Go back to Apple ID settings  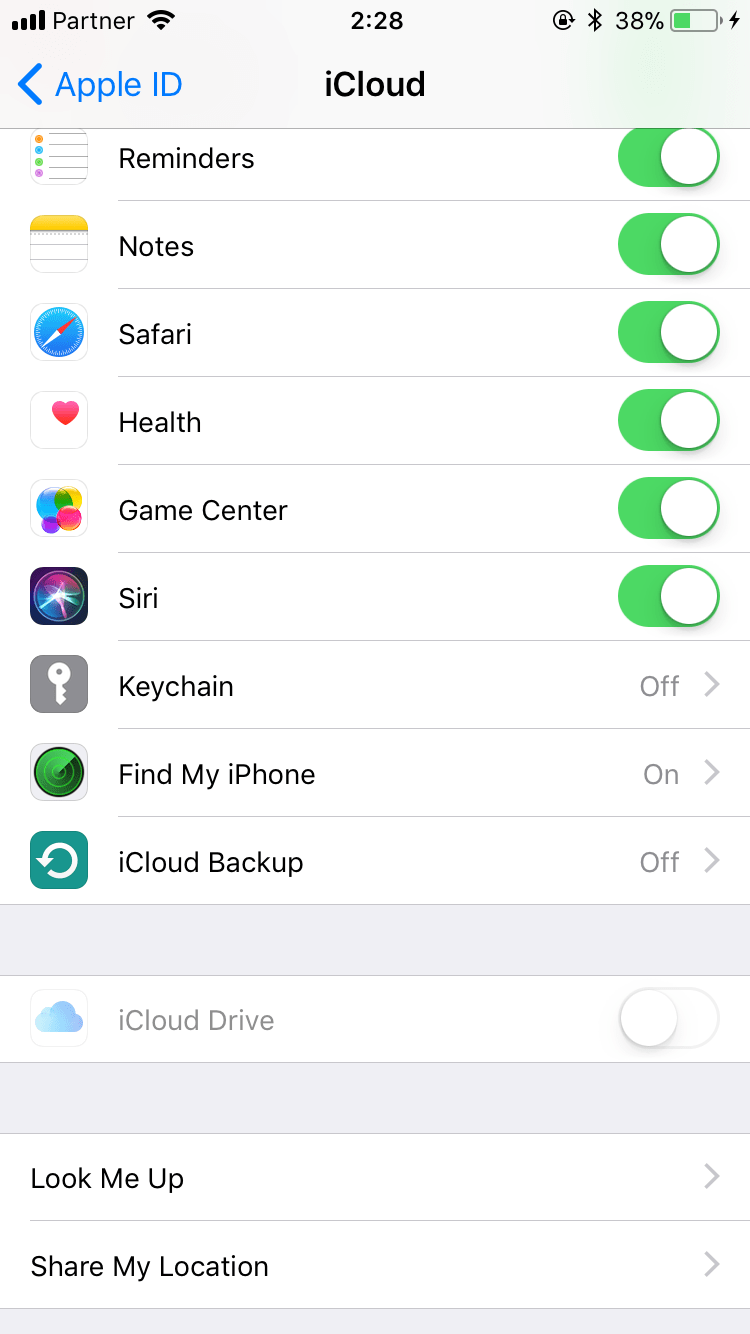tap(100, 85)
